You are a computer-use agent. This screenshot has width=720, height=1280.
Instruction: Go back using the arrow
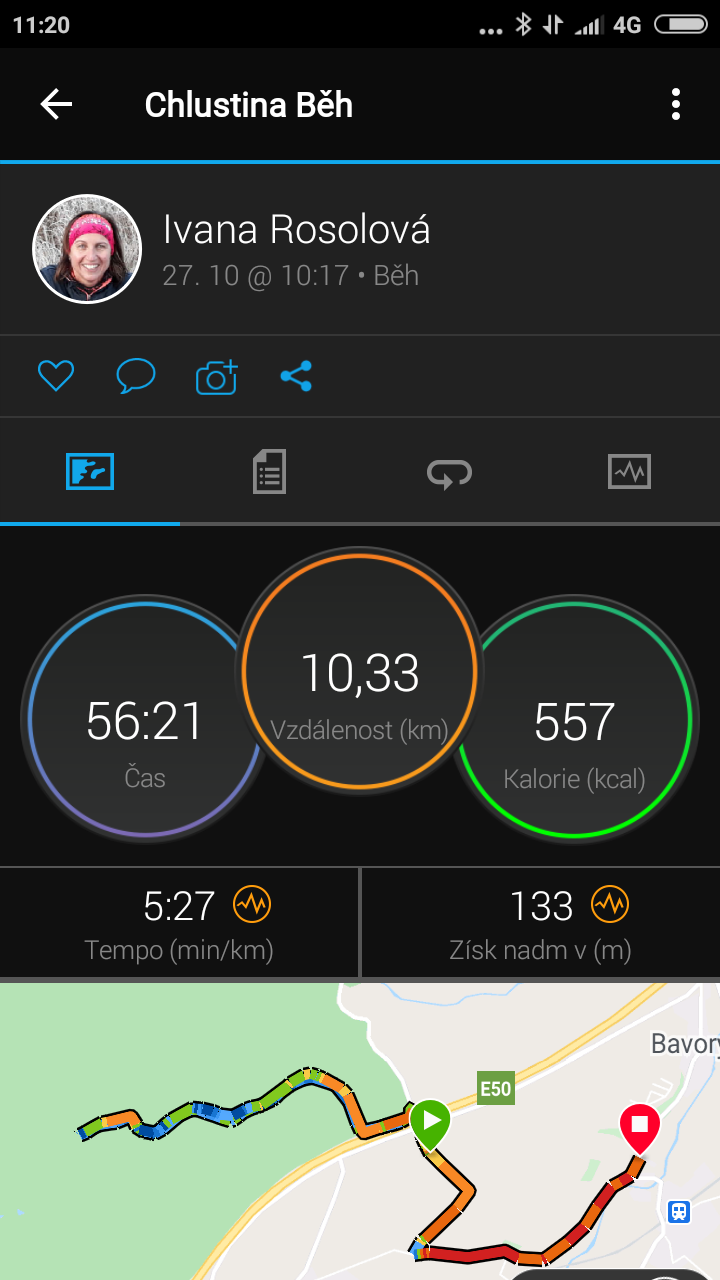click(x=56, y=104)
